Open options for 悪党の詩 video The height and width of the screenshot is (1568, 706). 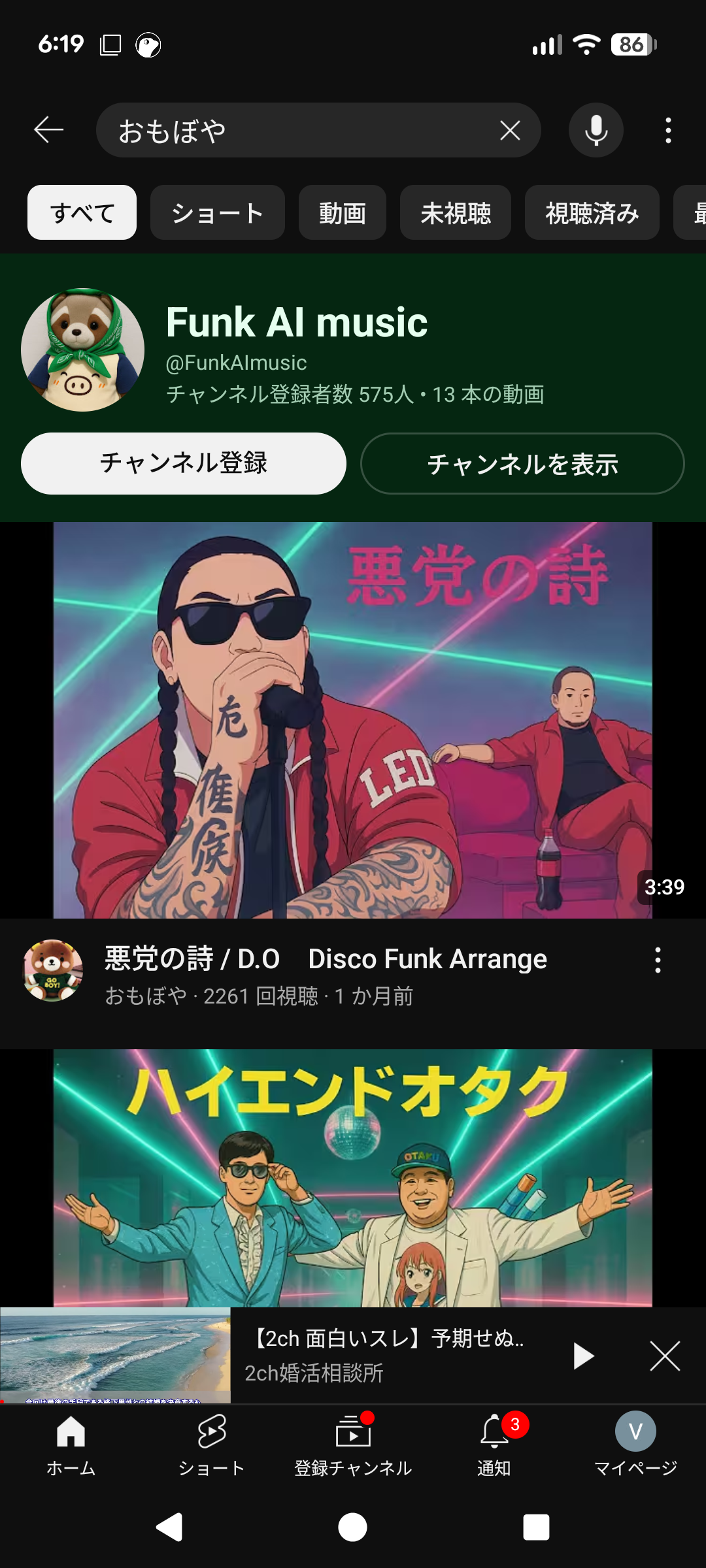[658, 960]
